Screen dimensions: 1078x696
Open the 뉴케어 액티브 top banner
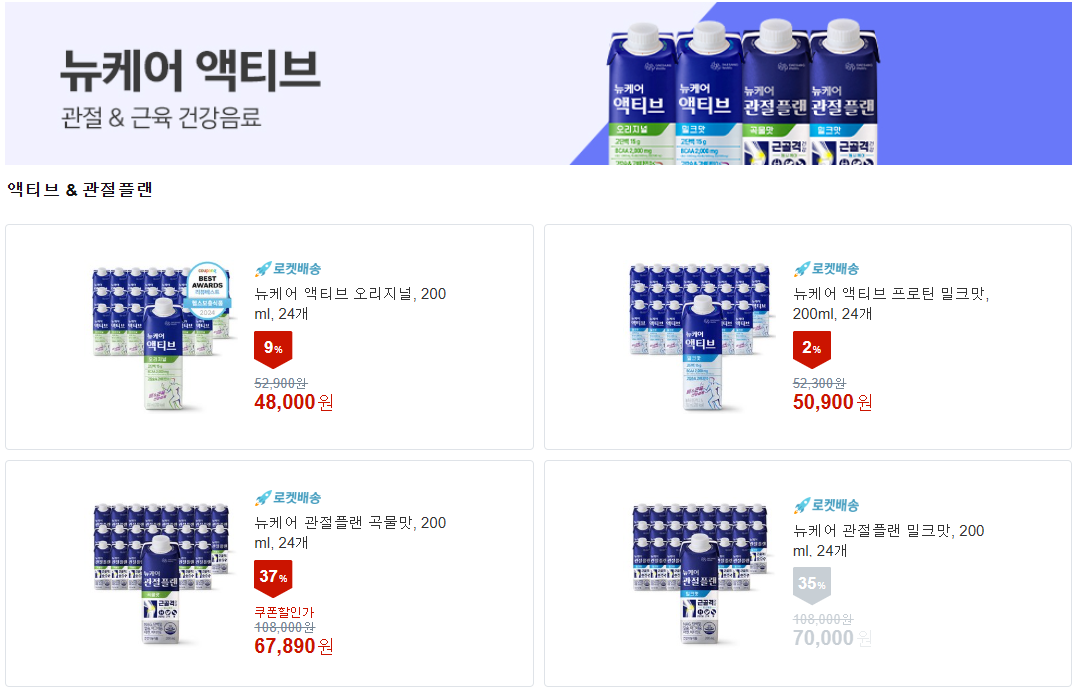click(538, 84)
